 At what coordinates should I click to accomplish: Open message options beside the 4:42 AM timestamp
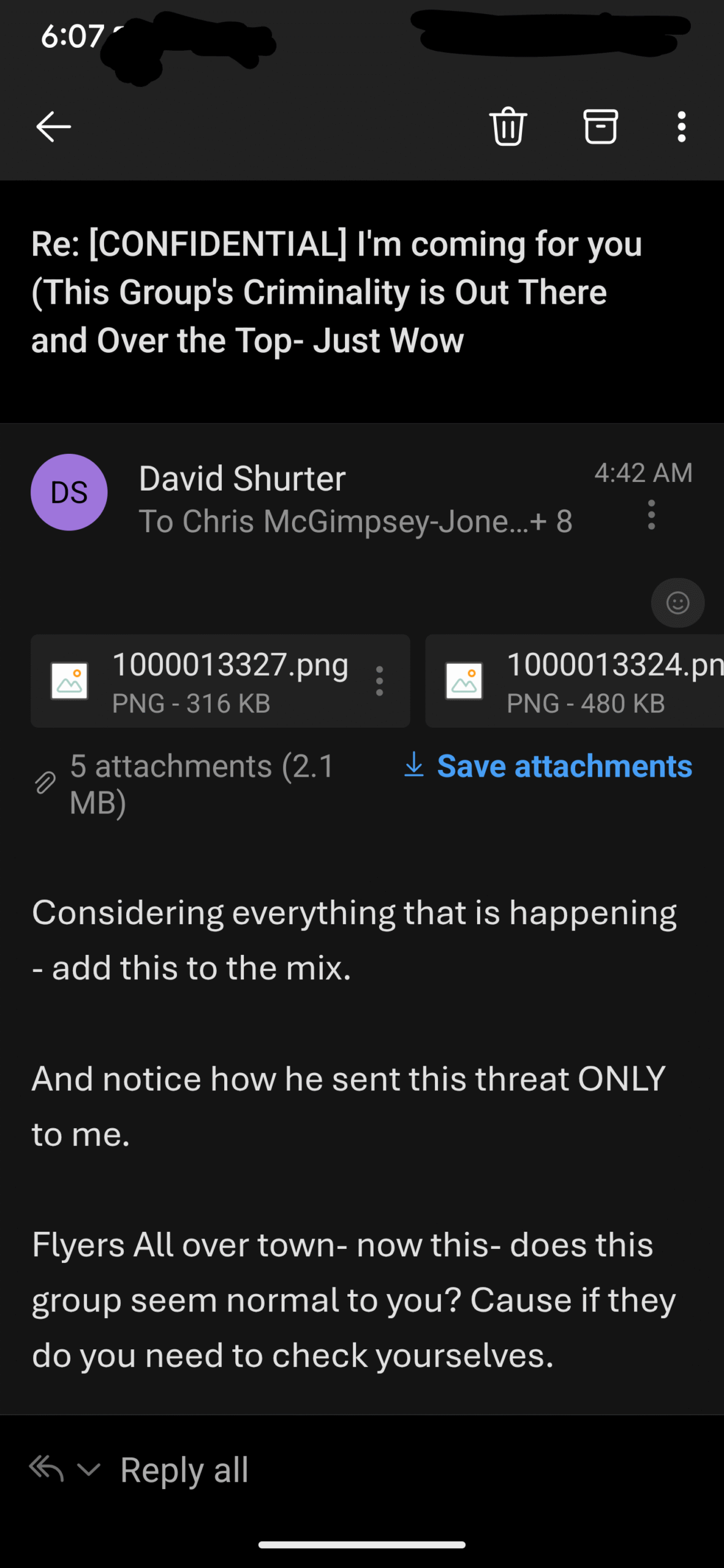click(651, 514)
